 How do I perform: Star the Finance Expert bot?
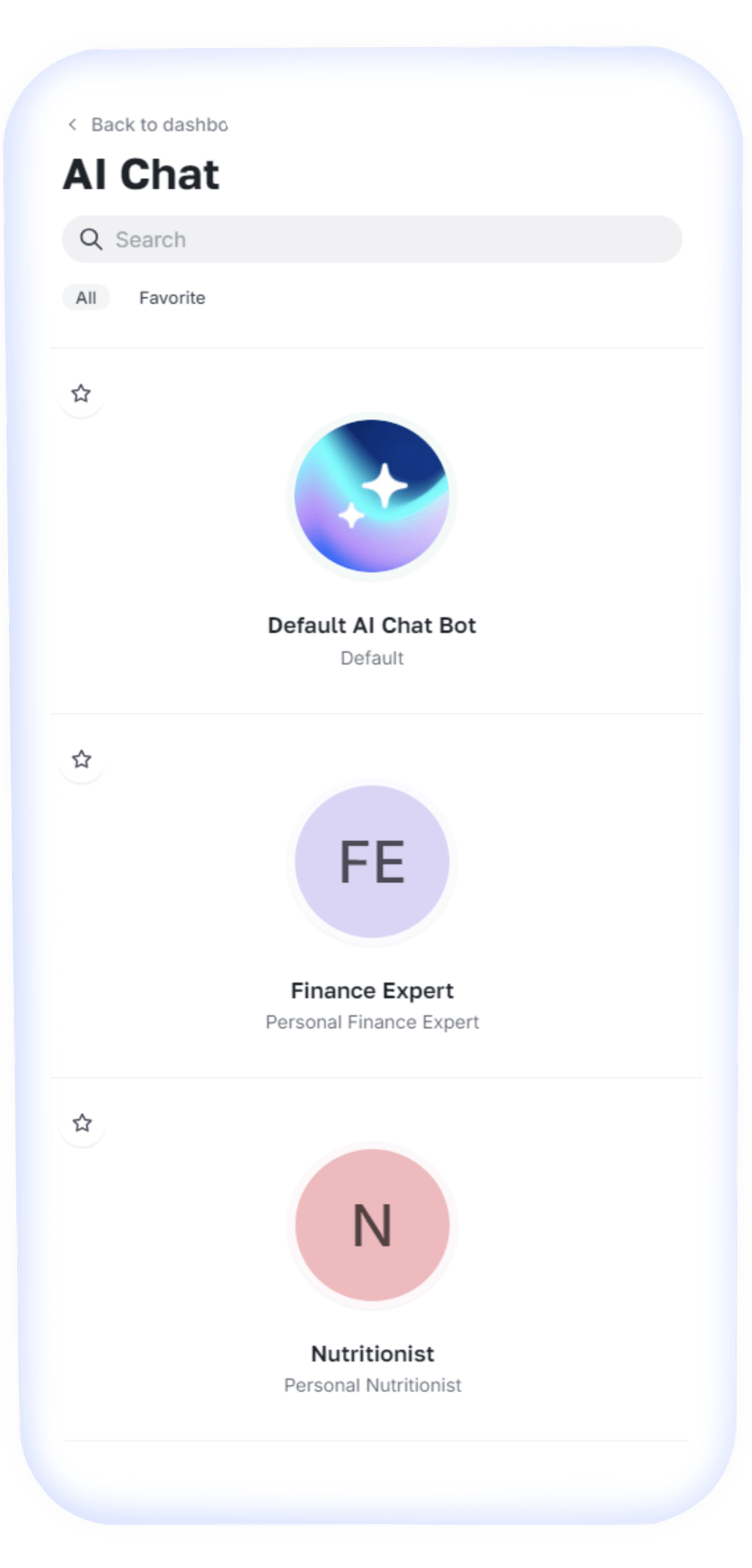click(82, 759)
